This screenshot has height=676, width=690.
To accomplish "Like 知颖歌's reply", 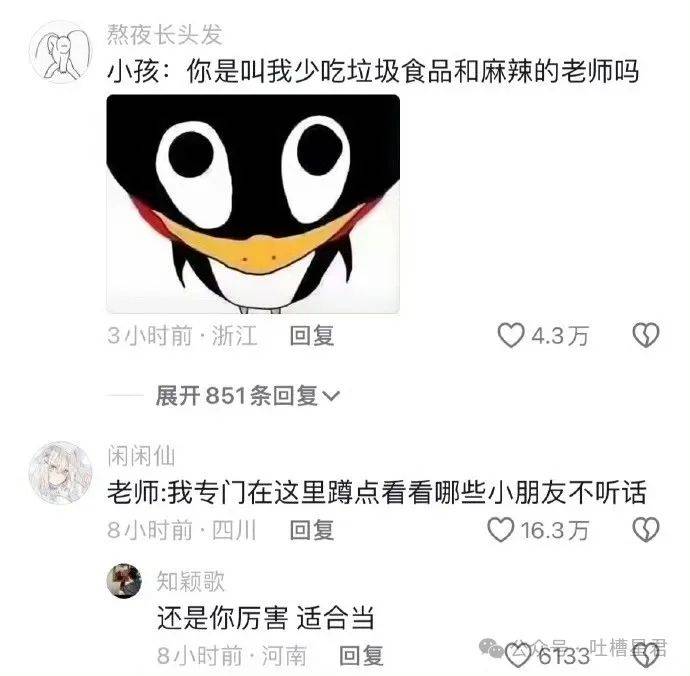I will tap(519, 657).
